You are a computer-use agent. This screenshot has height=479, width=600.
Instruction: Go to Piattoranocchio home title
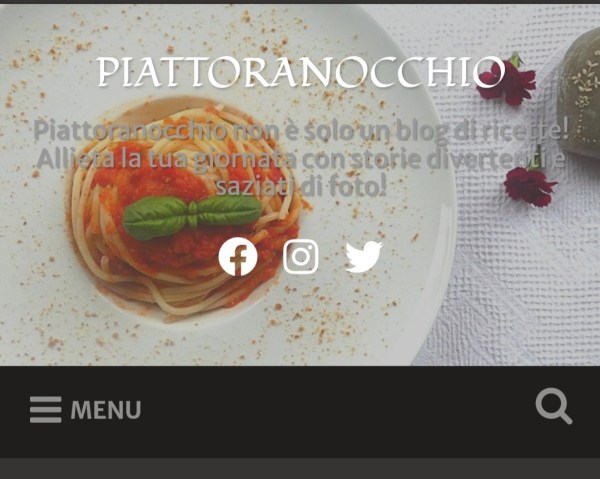[300, 72]
